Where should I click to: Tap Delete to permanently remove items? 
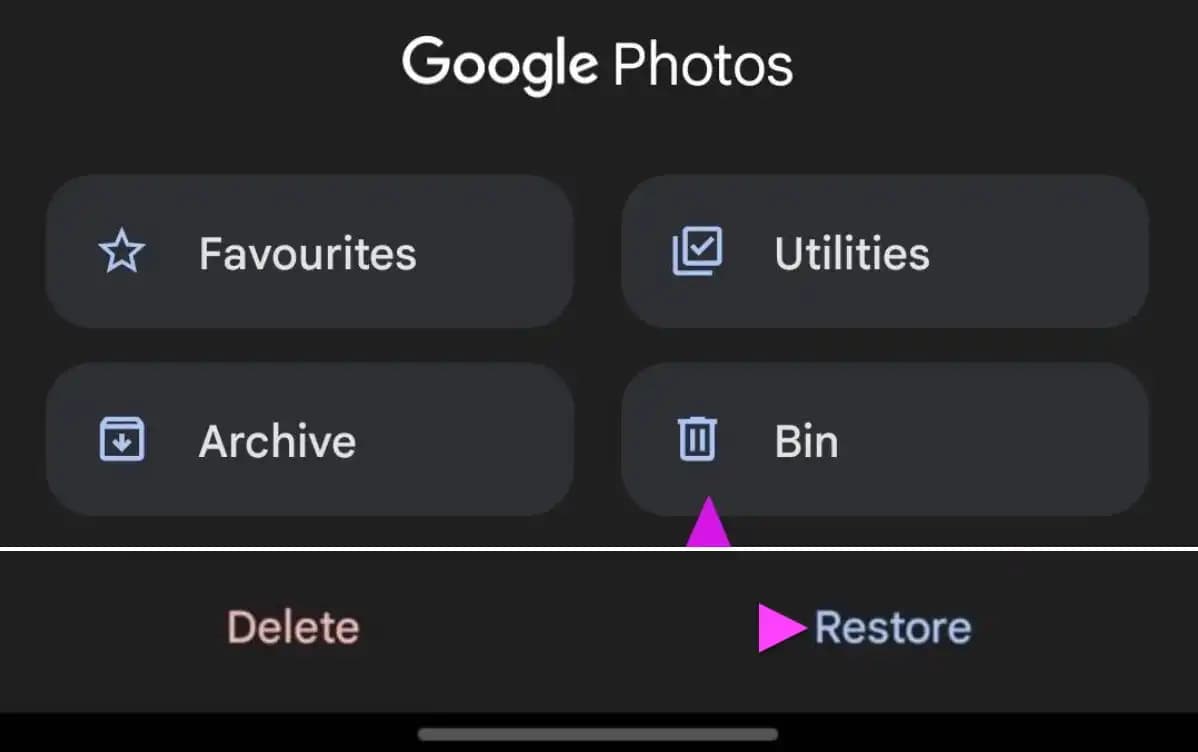click(x=293, y=628)
